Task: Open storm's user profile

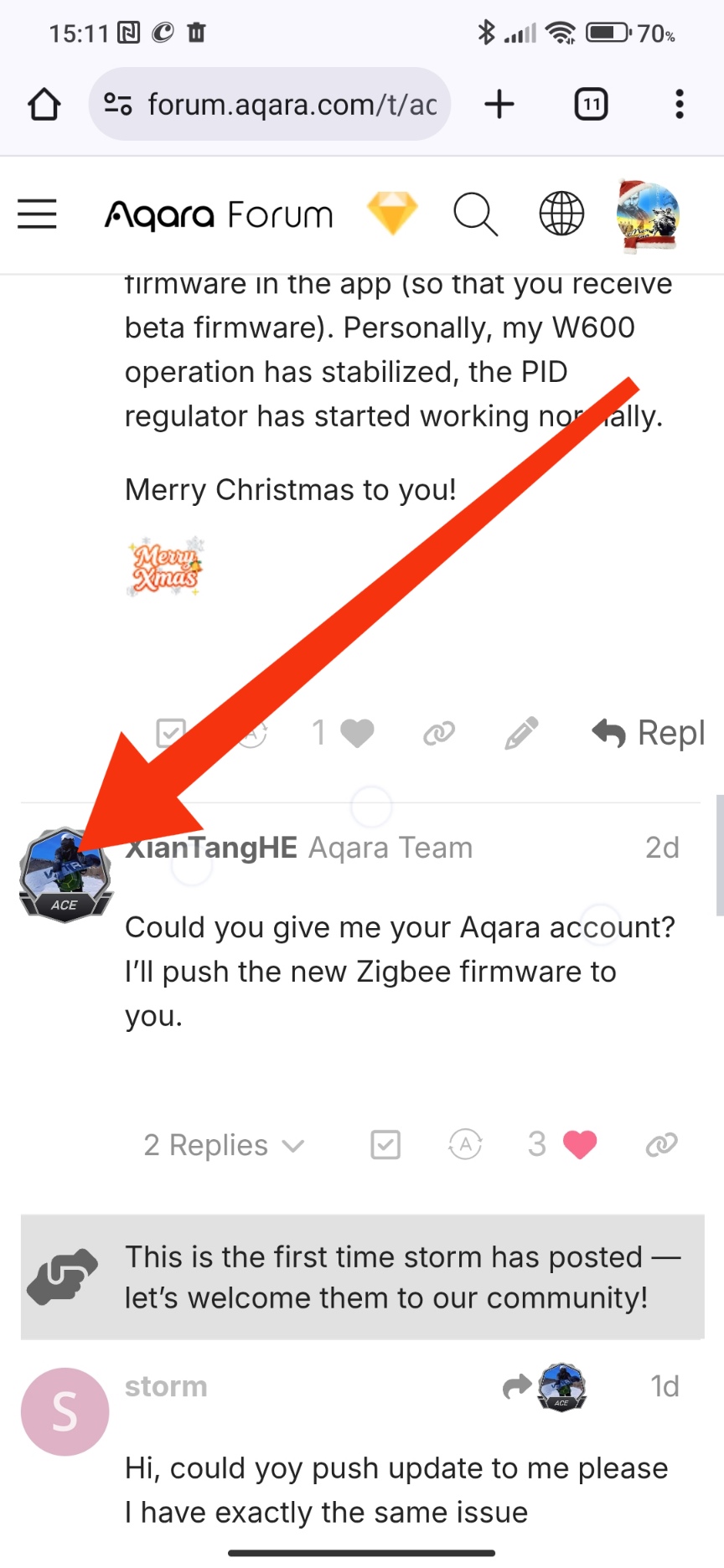Action: [x=65, y=1411]
